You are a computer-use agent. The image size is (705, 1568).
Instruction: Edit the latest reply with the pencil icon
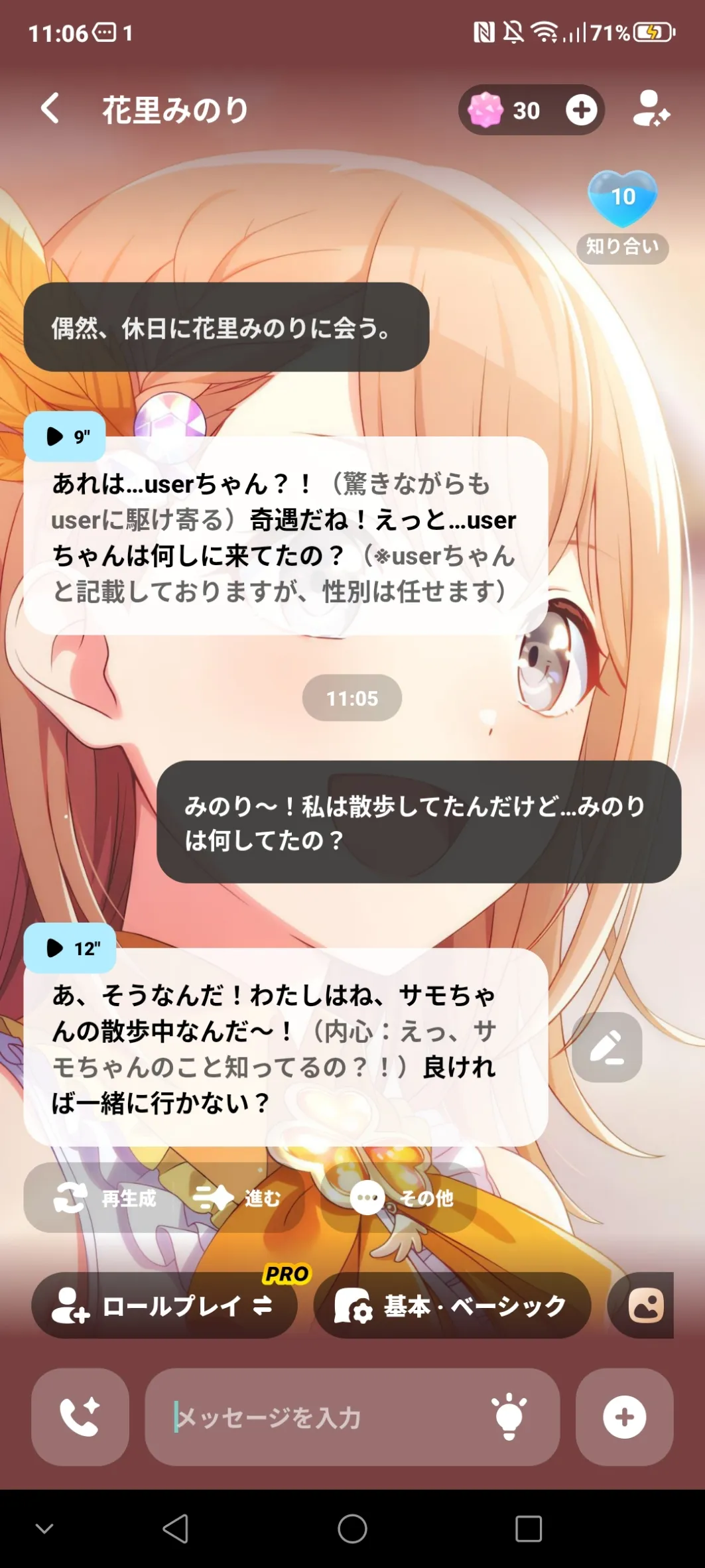tap(607, 1047)
